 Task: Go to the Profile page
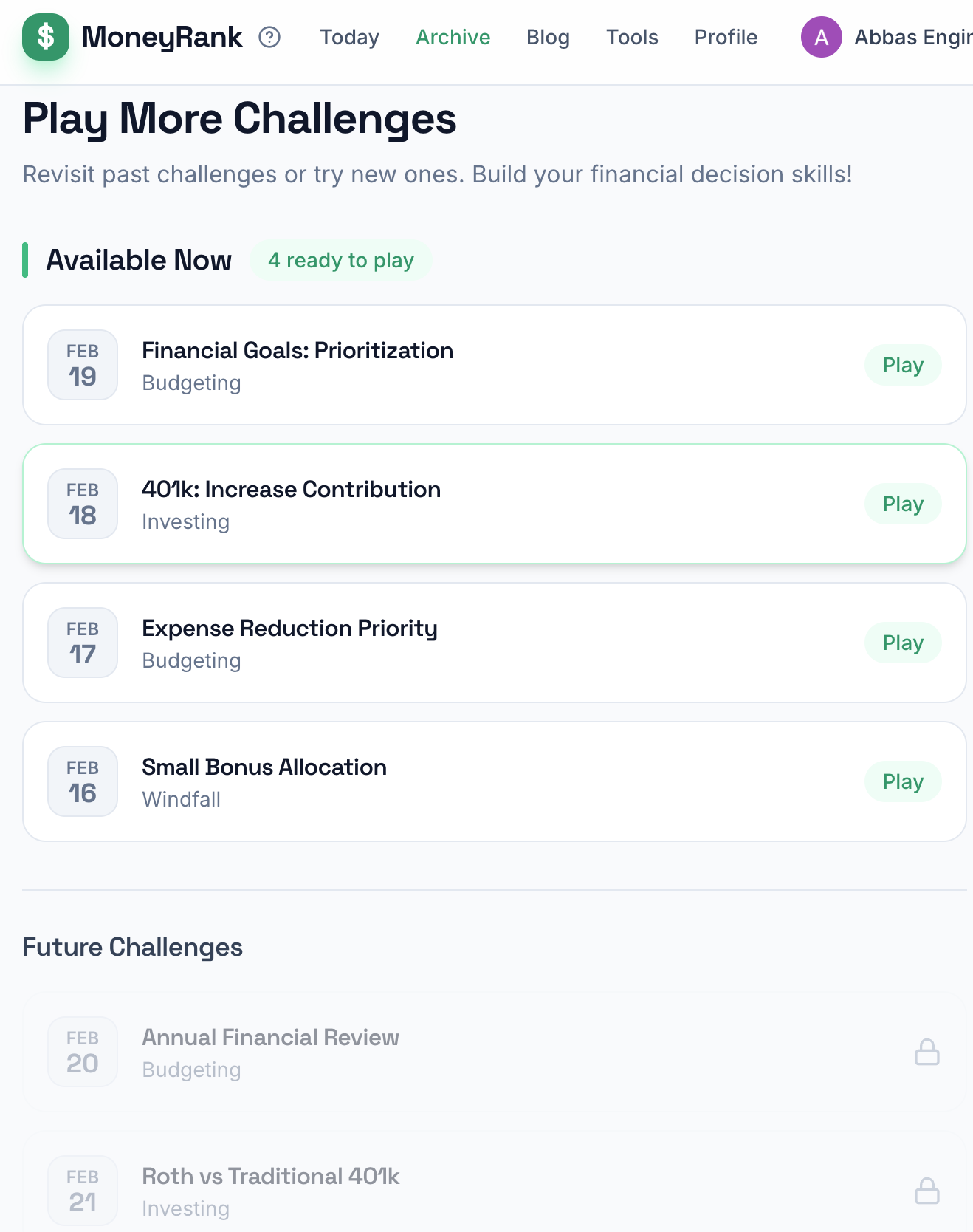(x=726, y=37)
